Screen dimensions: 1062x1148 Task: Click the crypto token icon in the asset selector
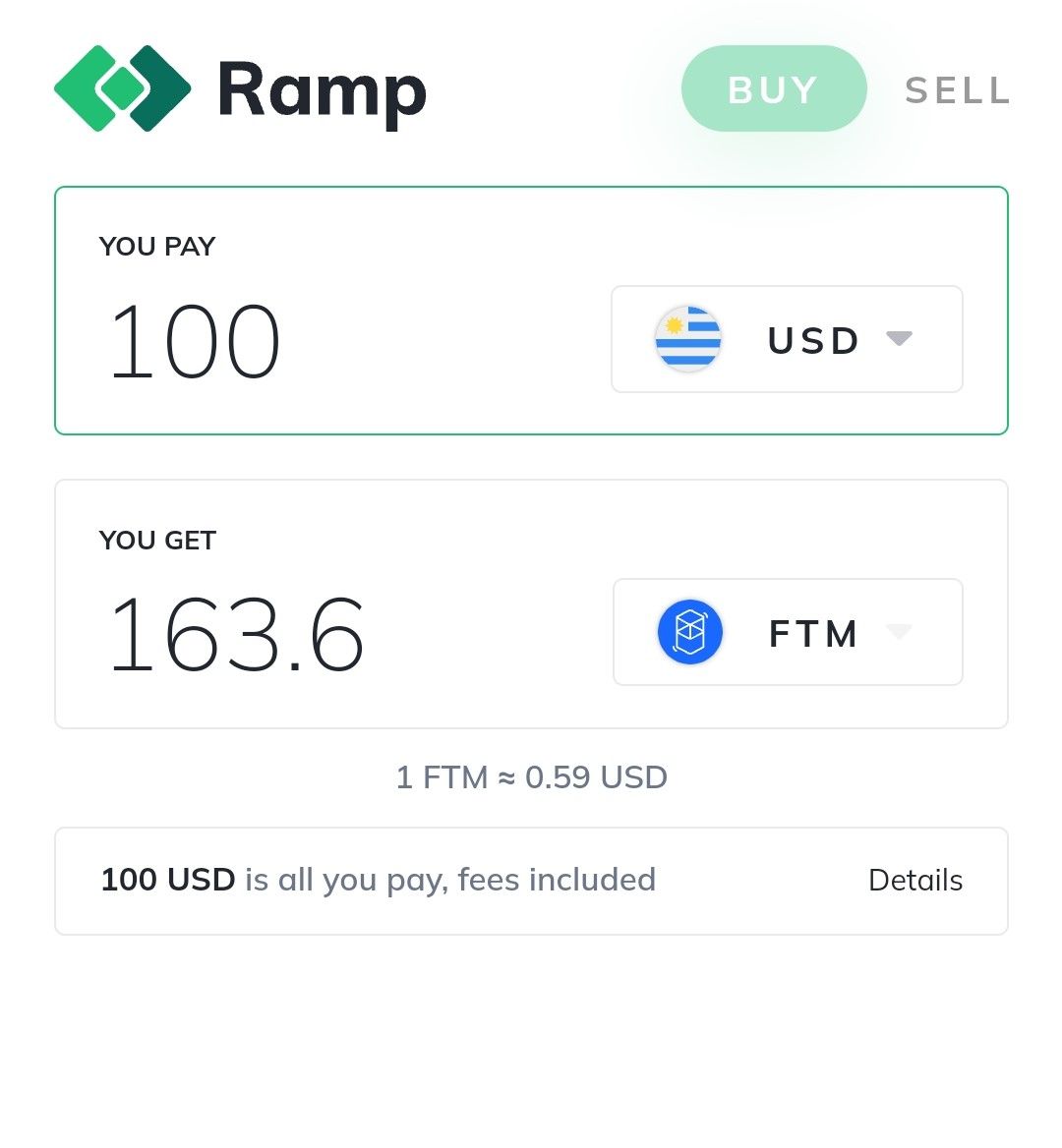click(689, 632)
